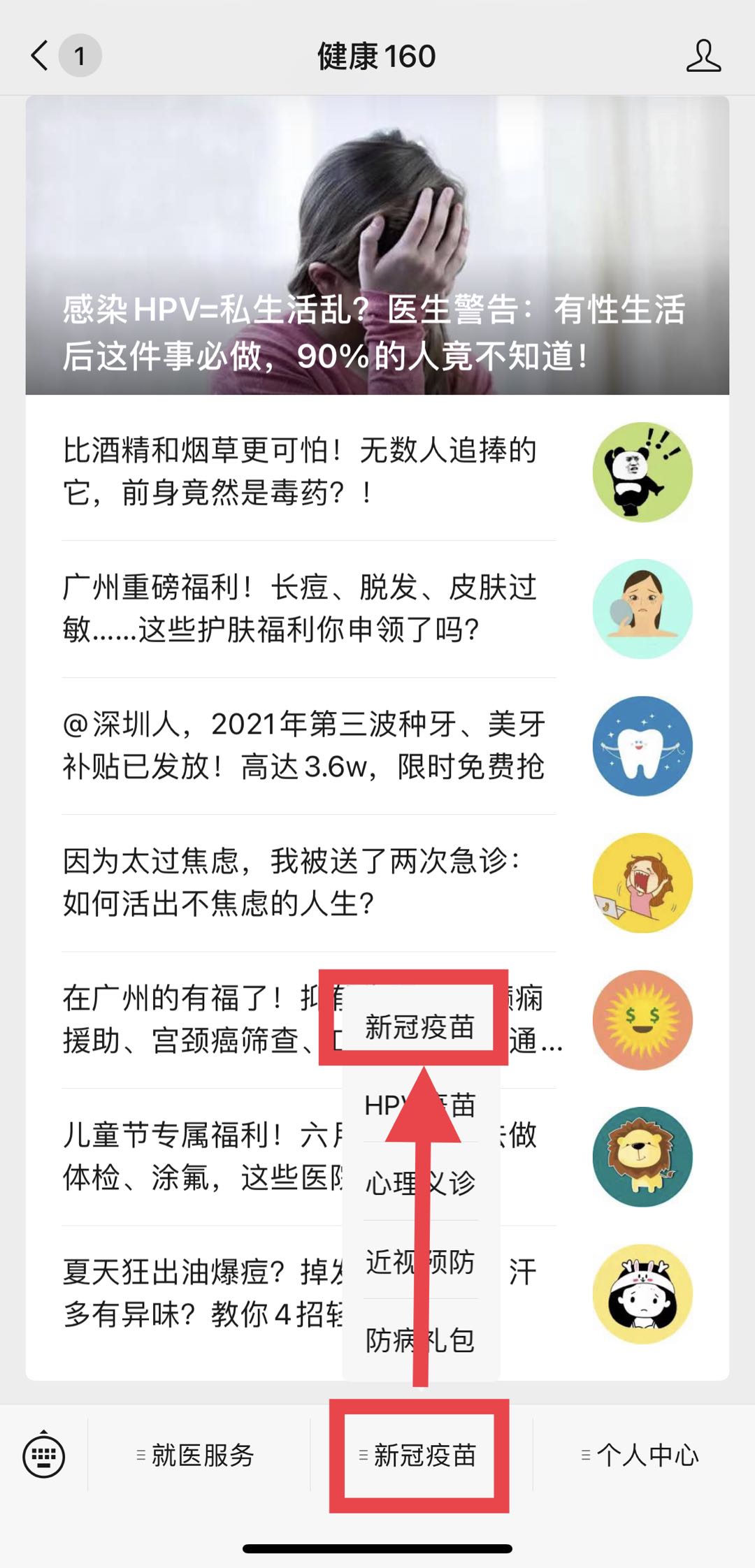Select HPV疫苗 in the popup menu

419,1105
